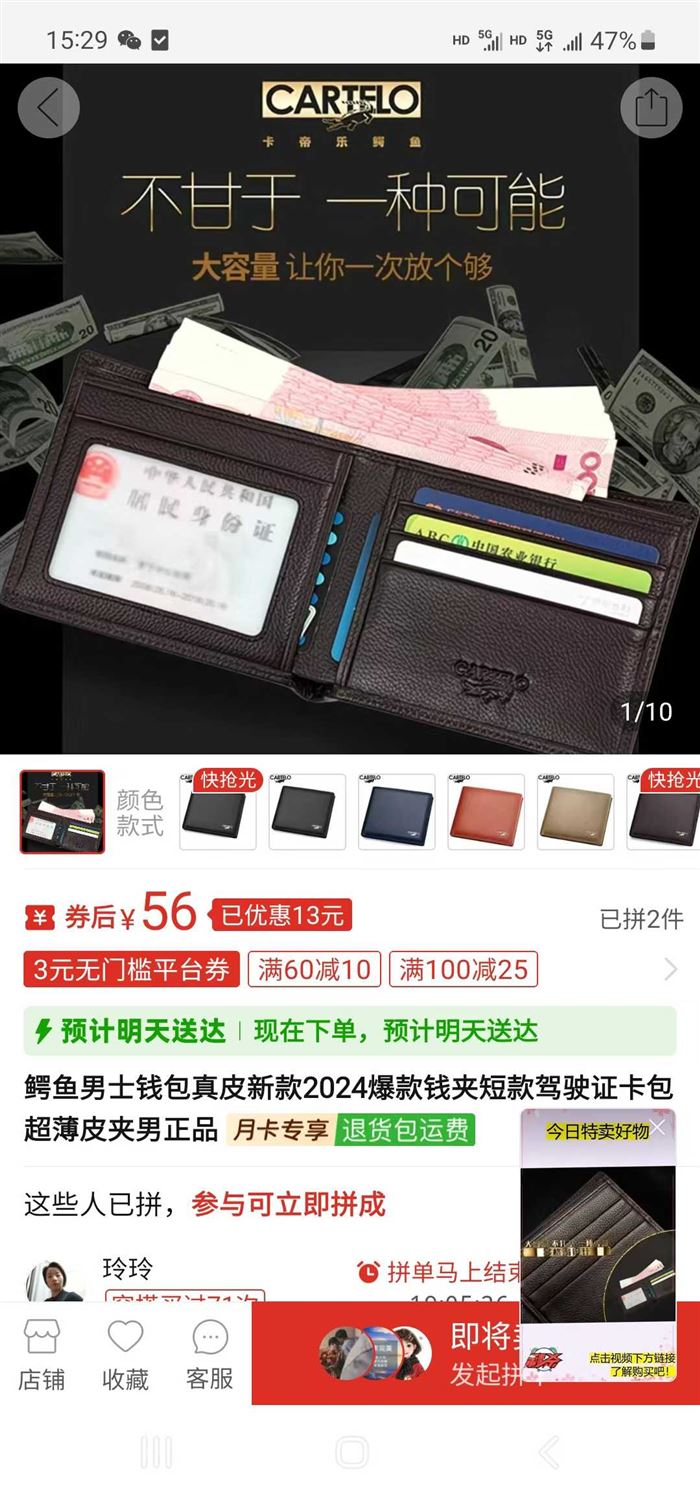Tap the system home button
700x1497 pixels.
(x=351, y=1451)
